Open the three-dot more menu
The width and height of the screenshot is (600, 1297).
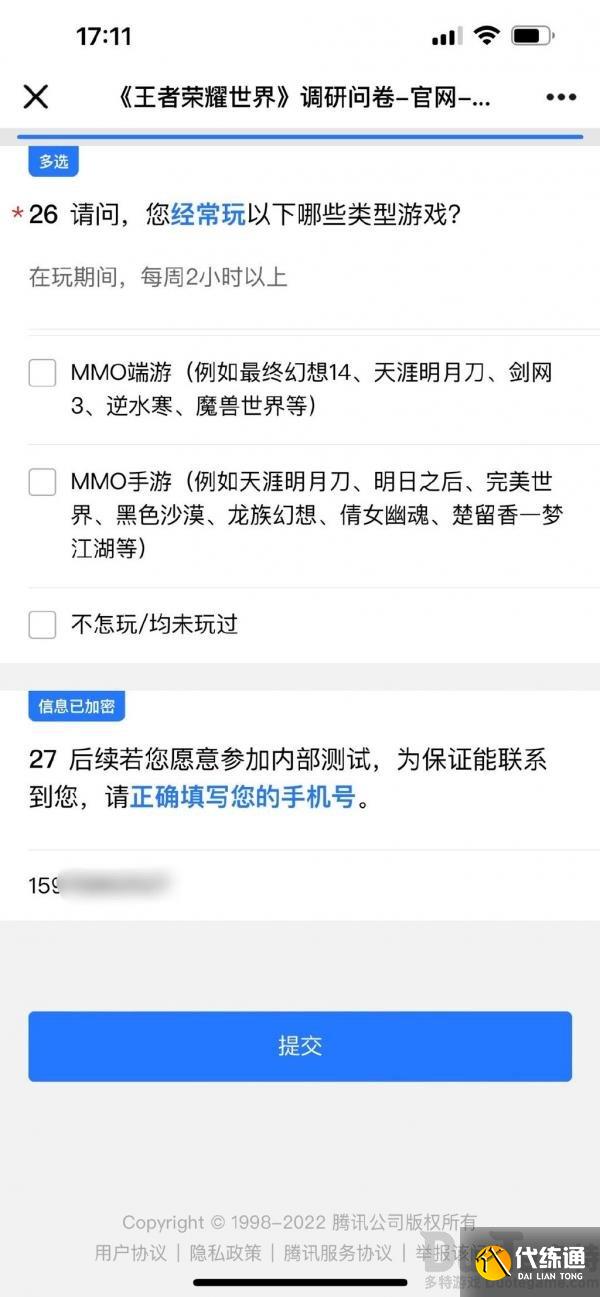(x=561, y=97)
